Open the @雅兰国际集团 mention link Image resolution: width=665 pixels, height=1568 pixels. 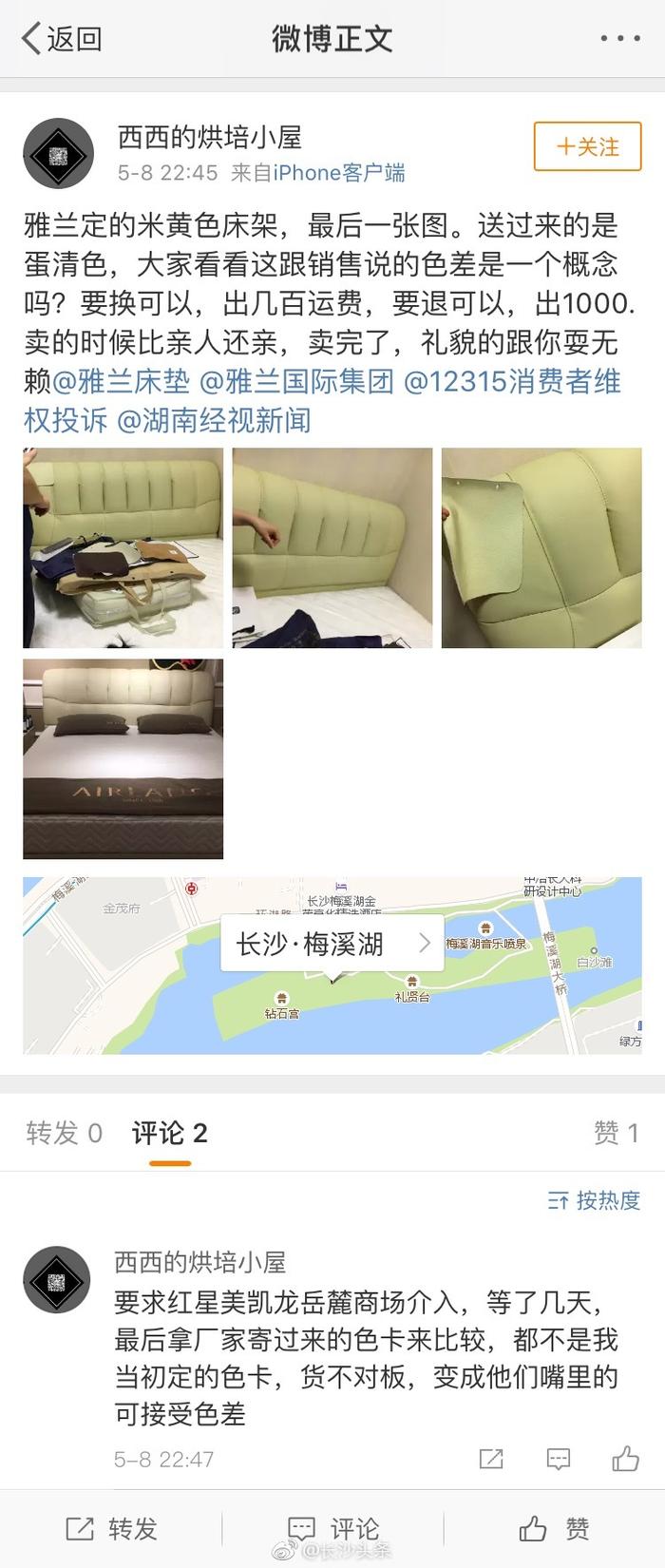tap(296, 381)
